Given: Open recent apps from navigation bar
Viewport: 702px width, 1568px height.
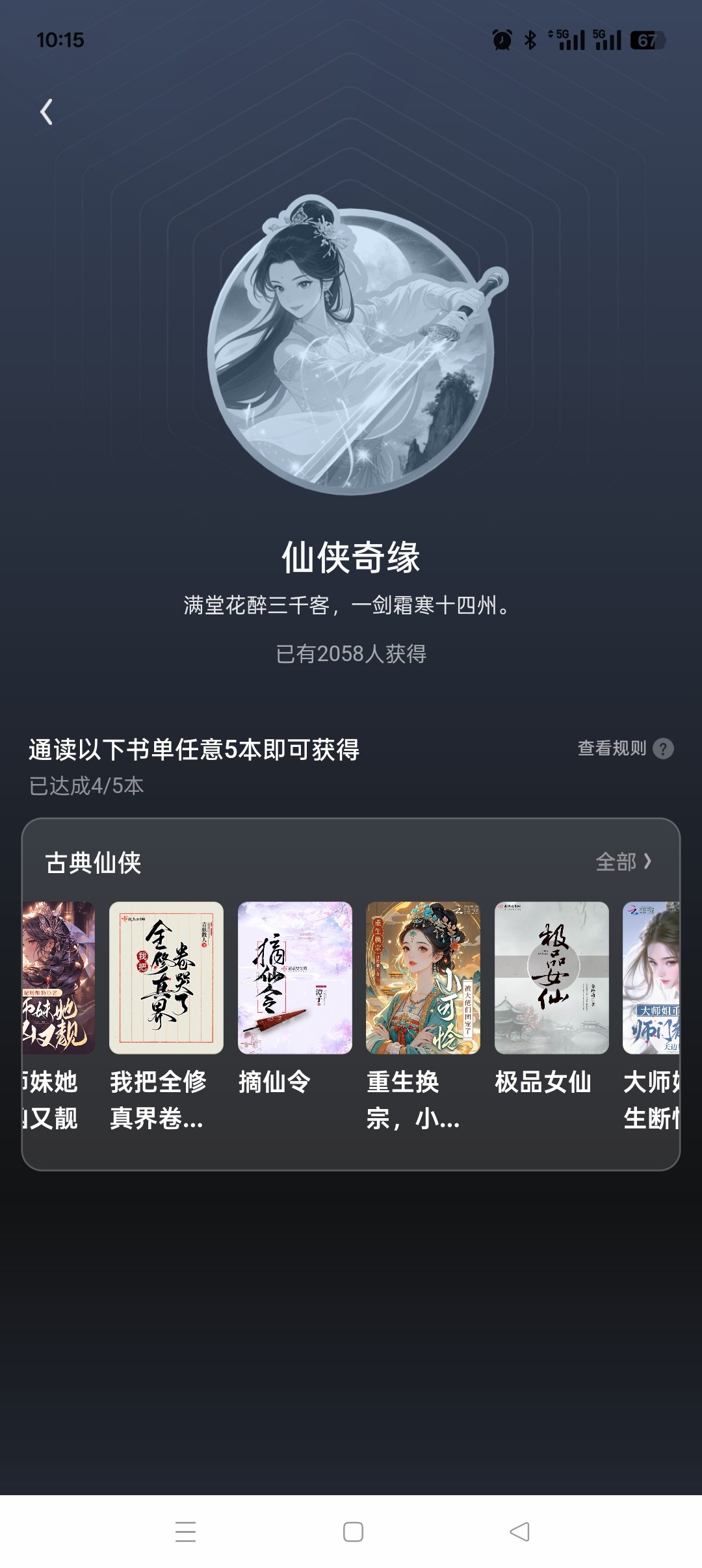Looking at the screenshot, I should pos(185,1532).
